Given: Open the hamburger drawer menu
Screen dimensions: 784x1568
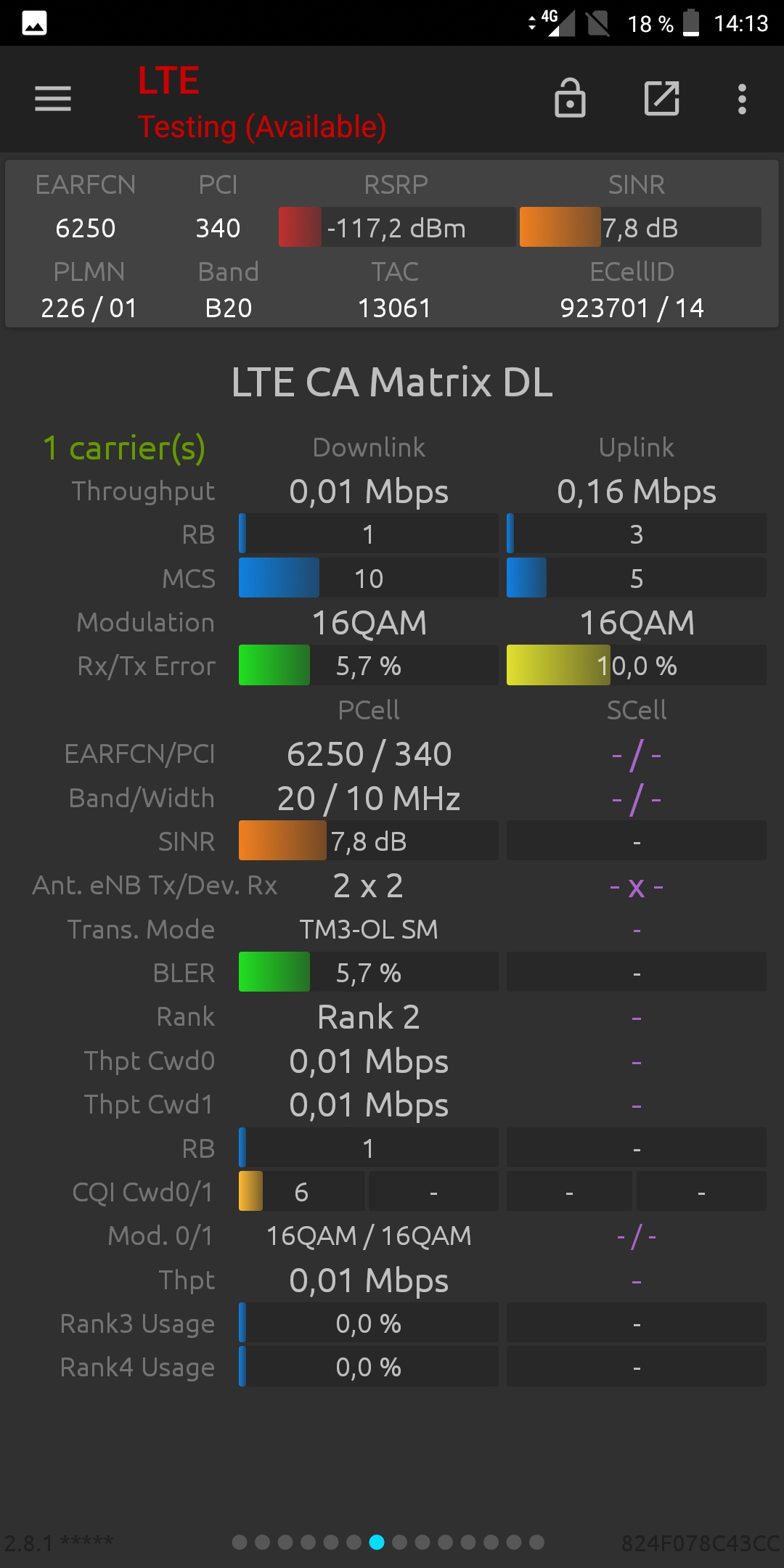Looking at the screenshot, I should [53, 99].
